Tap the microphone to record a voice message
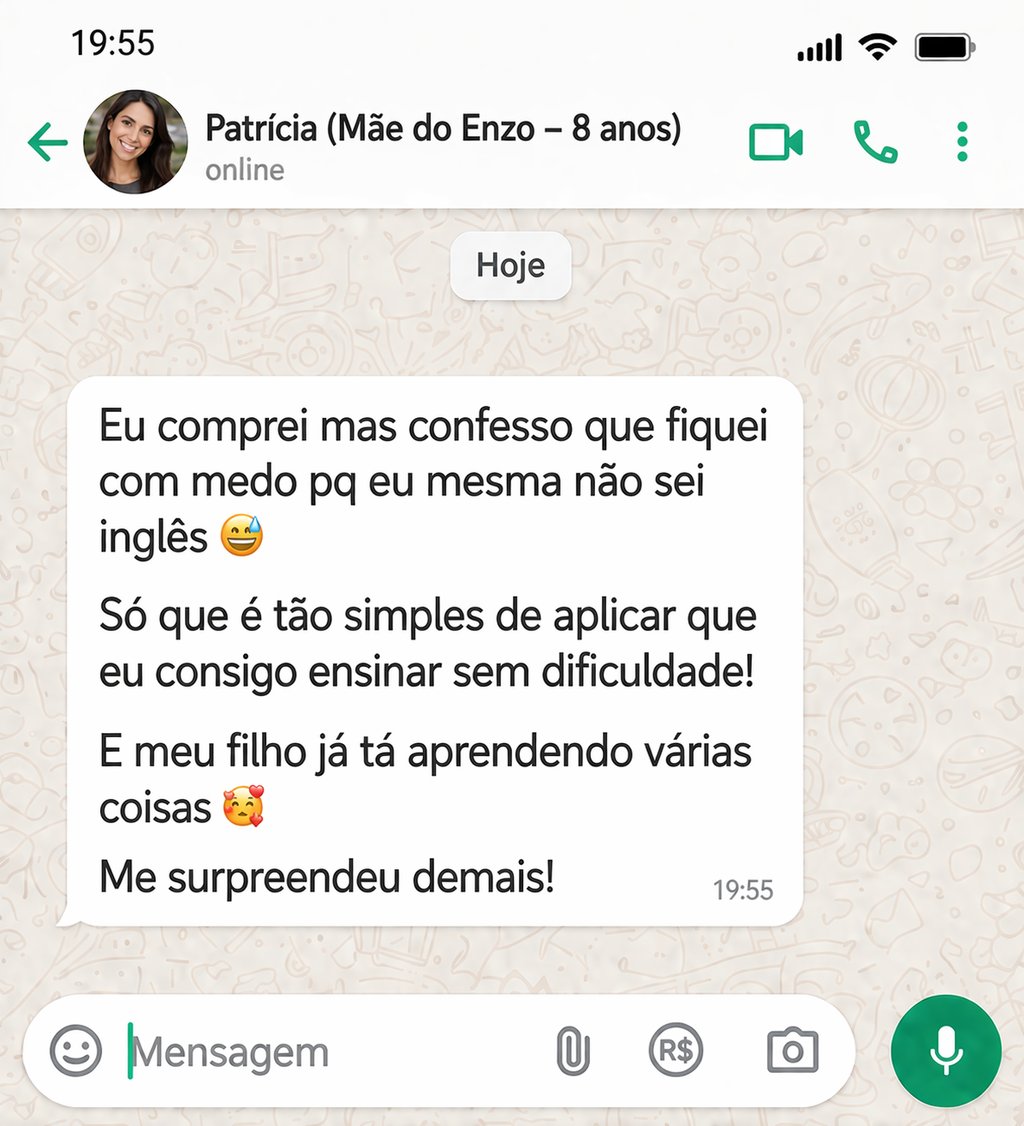 946,1051
